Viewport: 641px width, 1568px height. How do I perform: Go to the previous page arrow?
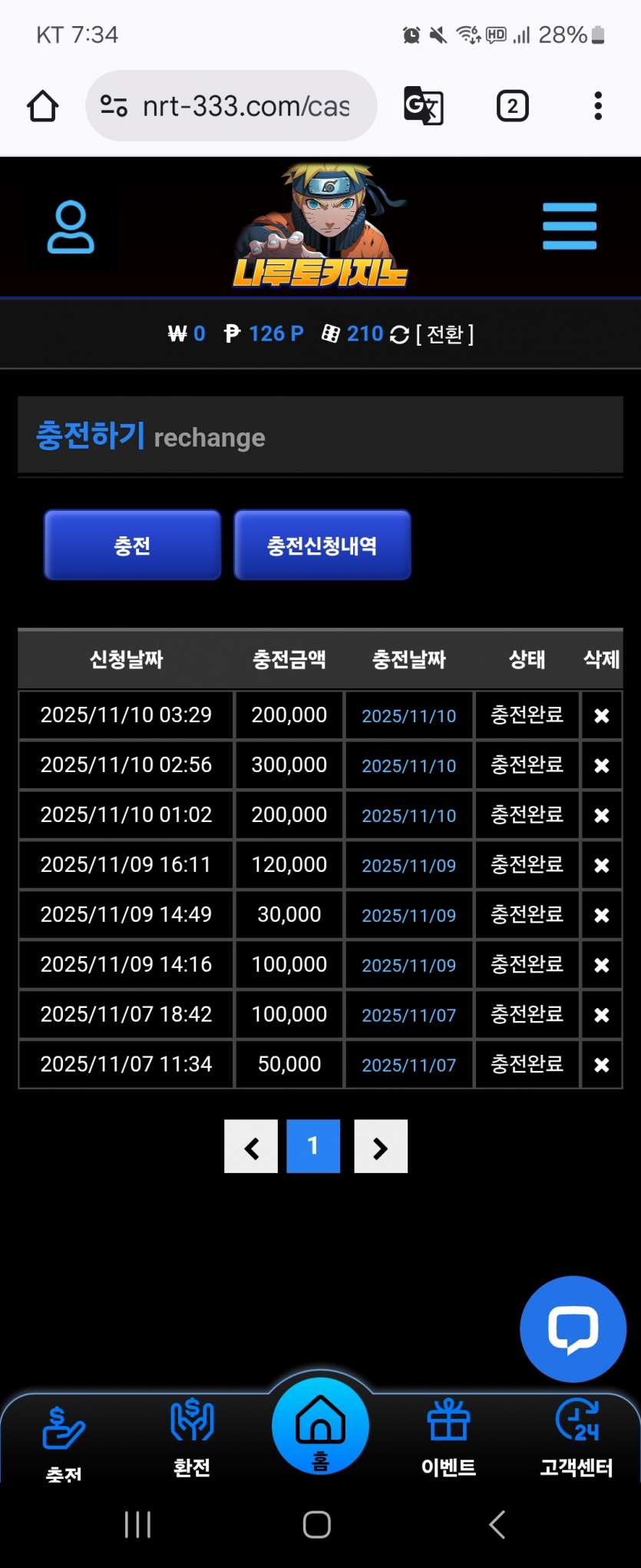251,1147
